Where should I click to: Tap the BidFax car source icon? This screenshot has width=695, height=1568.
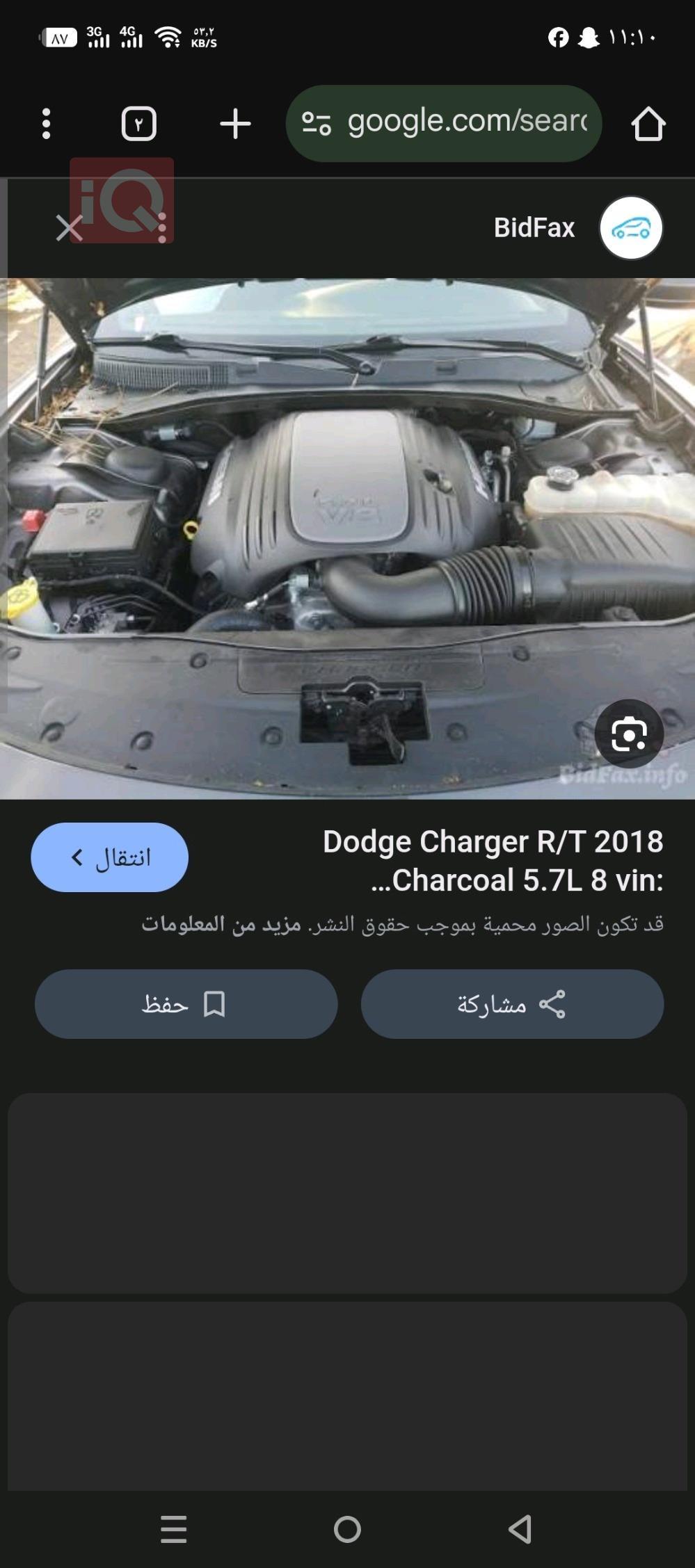pos(630,227)
